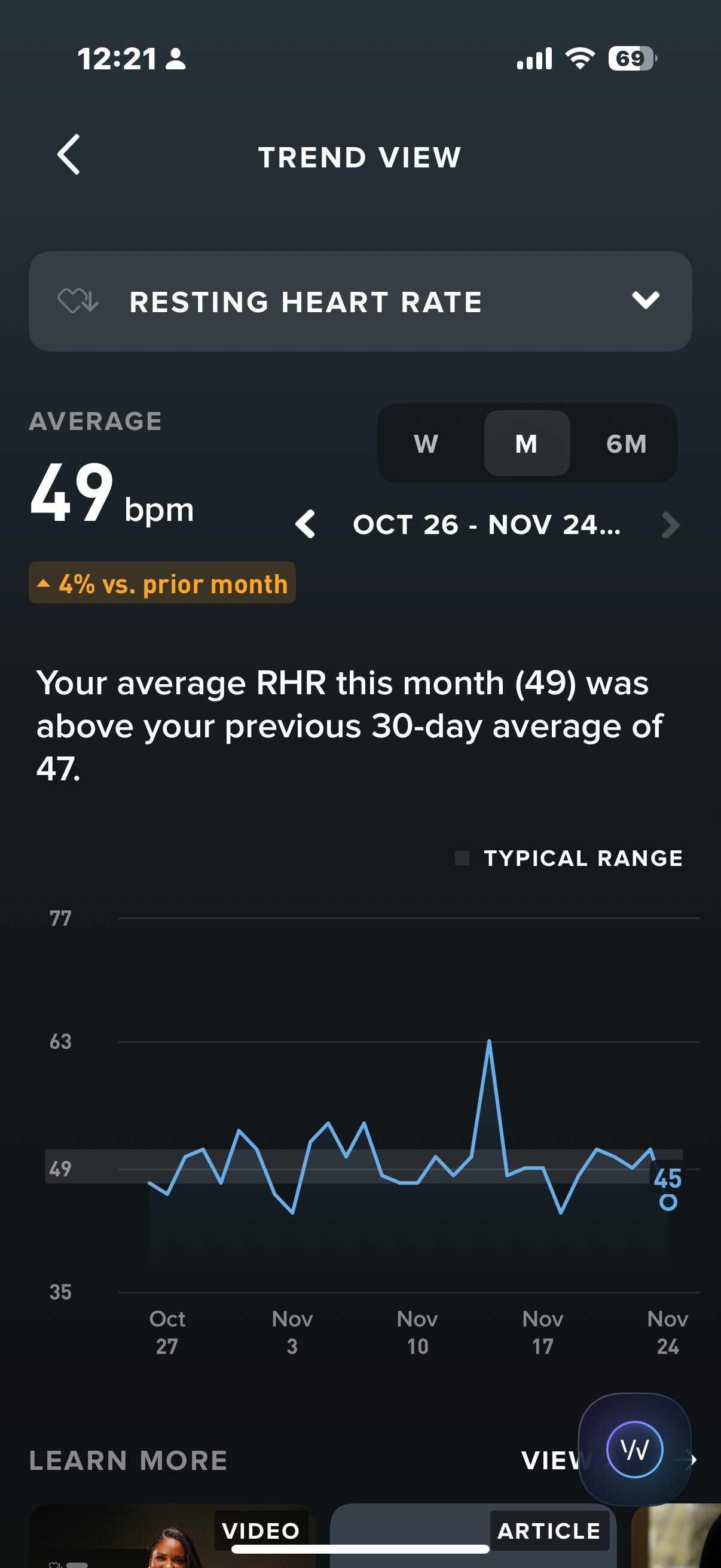Go to the next month's date range

[x=669, y=524]
